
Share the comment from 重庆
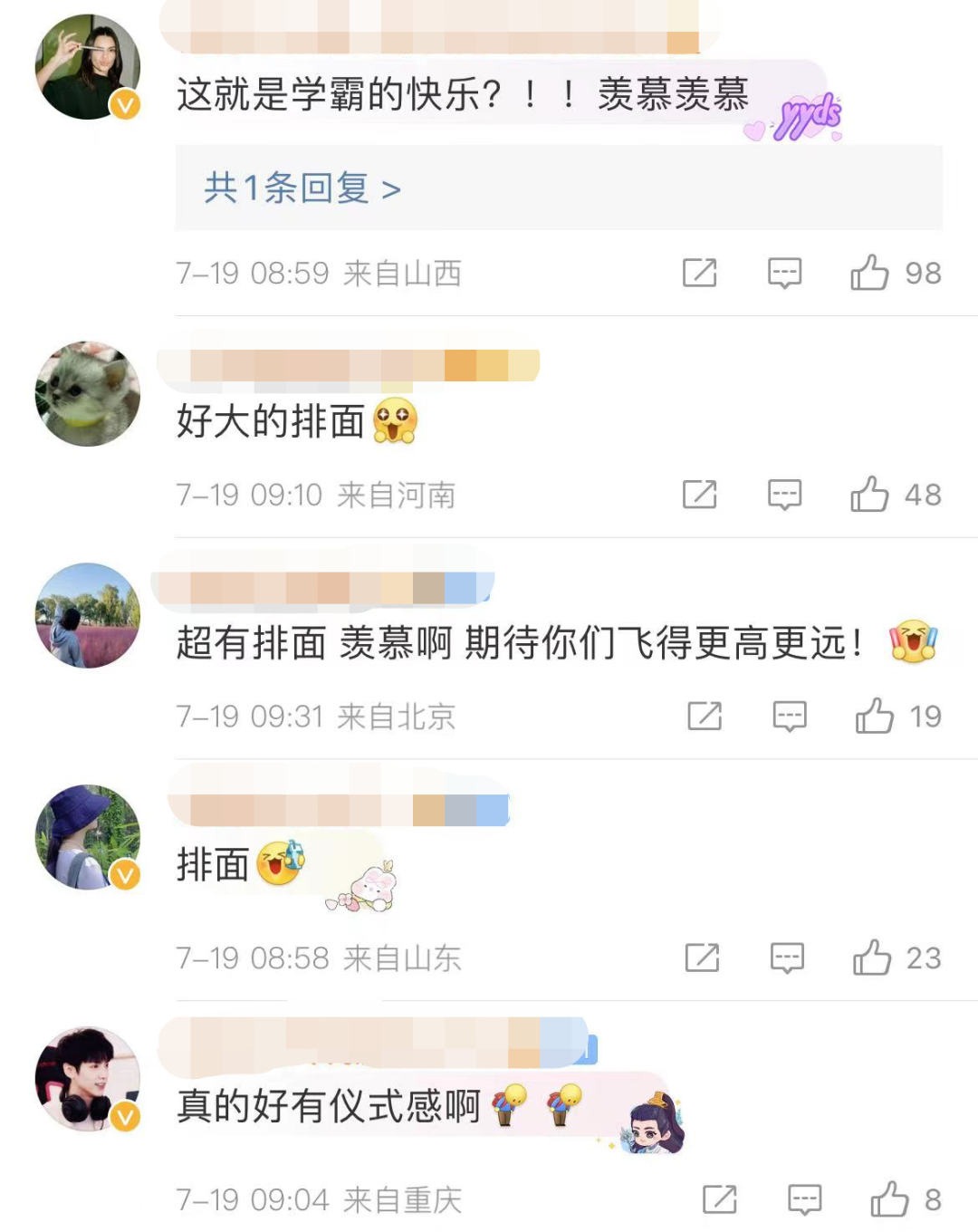pyautogui.click(x=720, y=1199)
